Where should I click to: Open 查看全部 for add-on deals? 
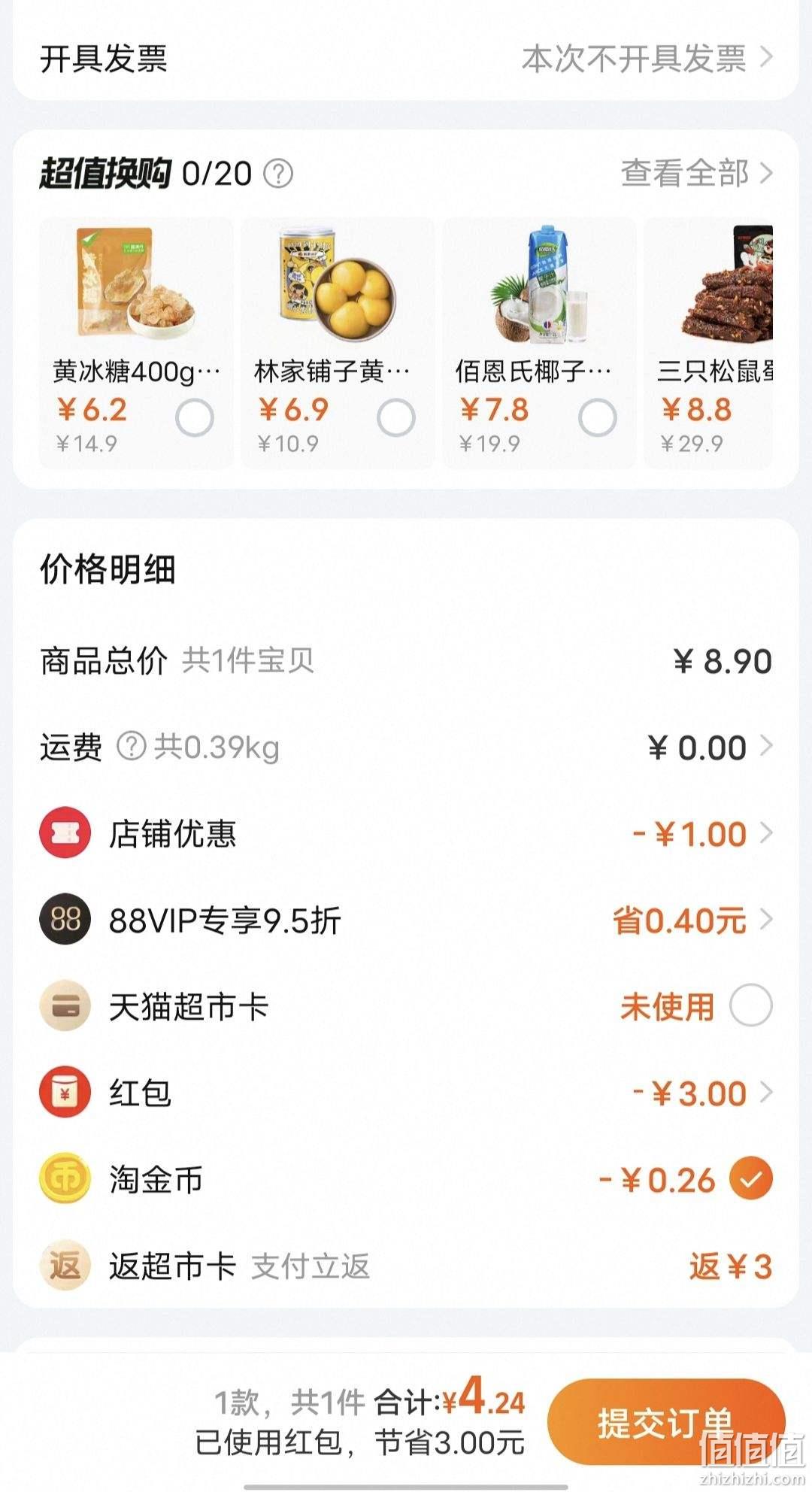[x=696, y=173]
